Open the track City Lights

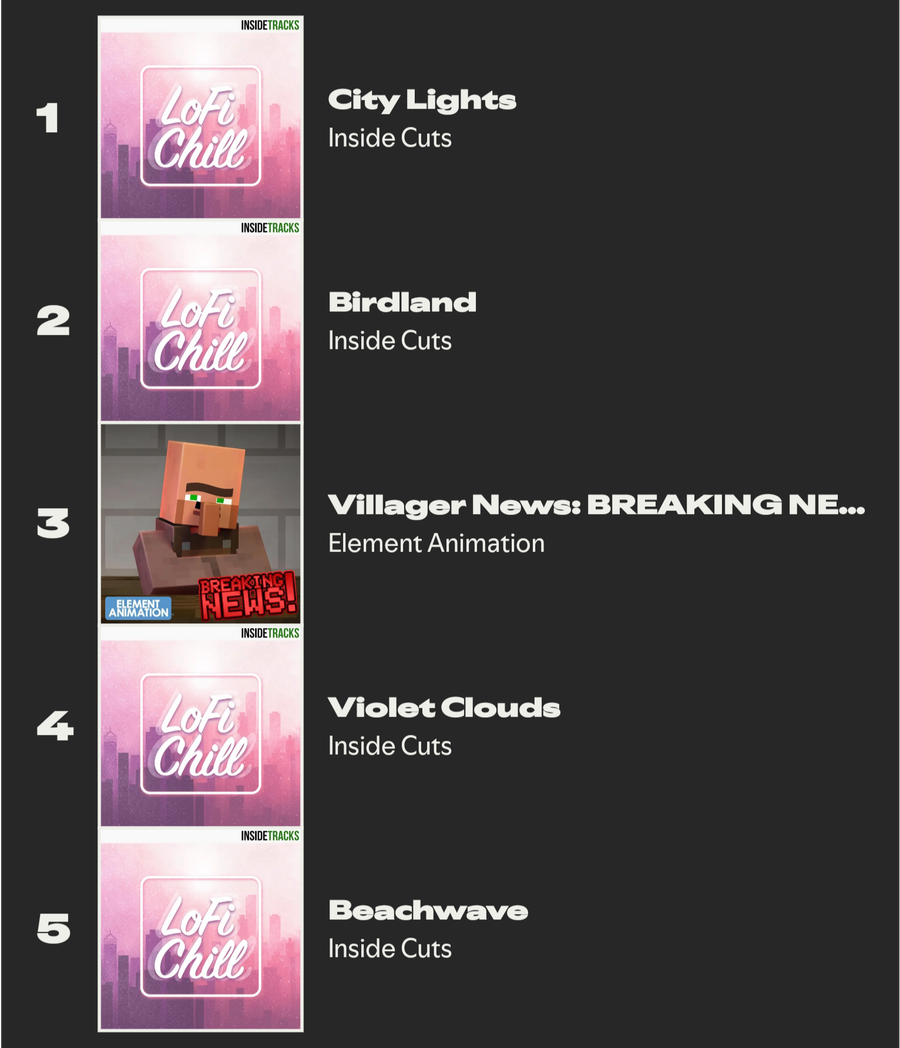(422, 100)
